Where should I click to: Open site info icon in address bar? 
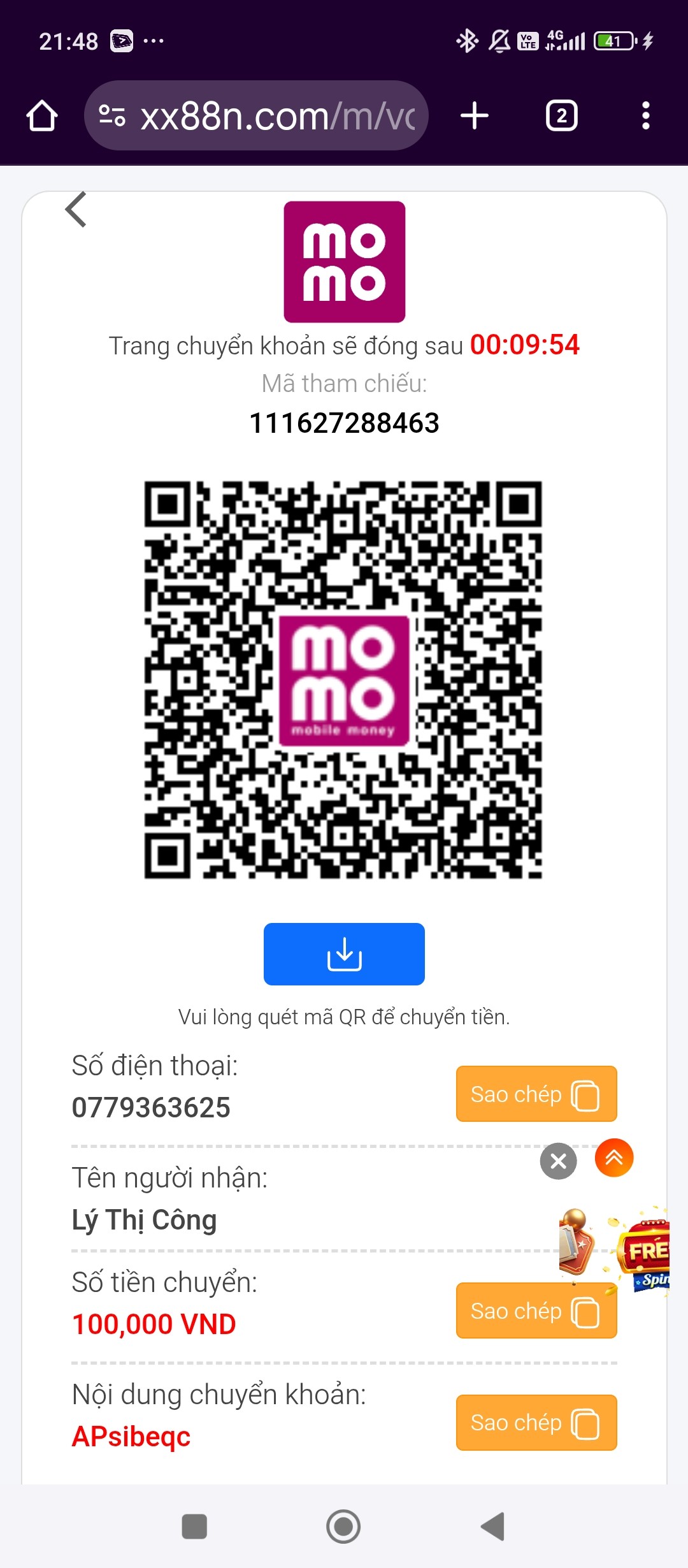(x=112, y=116)
